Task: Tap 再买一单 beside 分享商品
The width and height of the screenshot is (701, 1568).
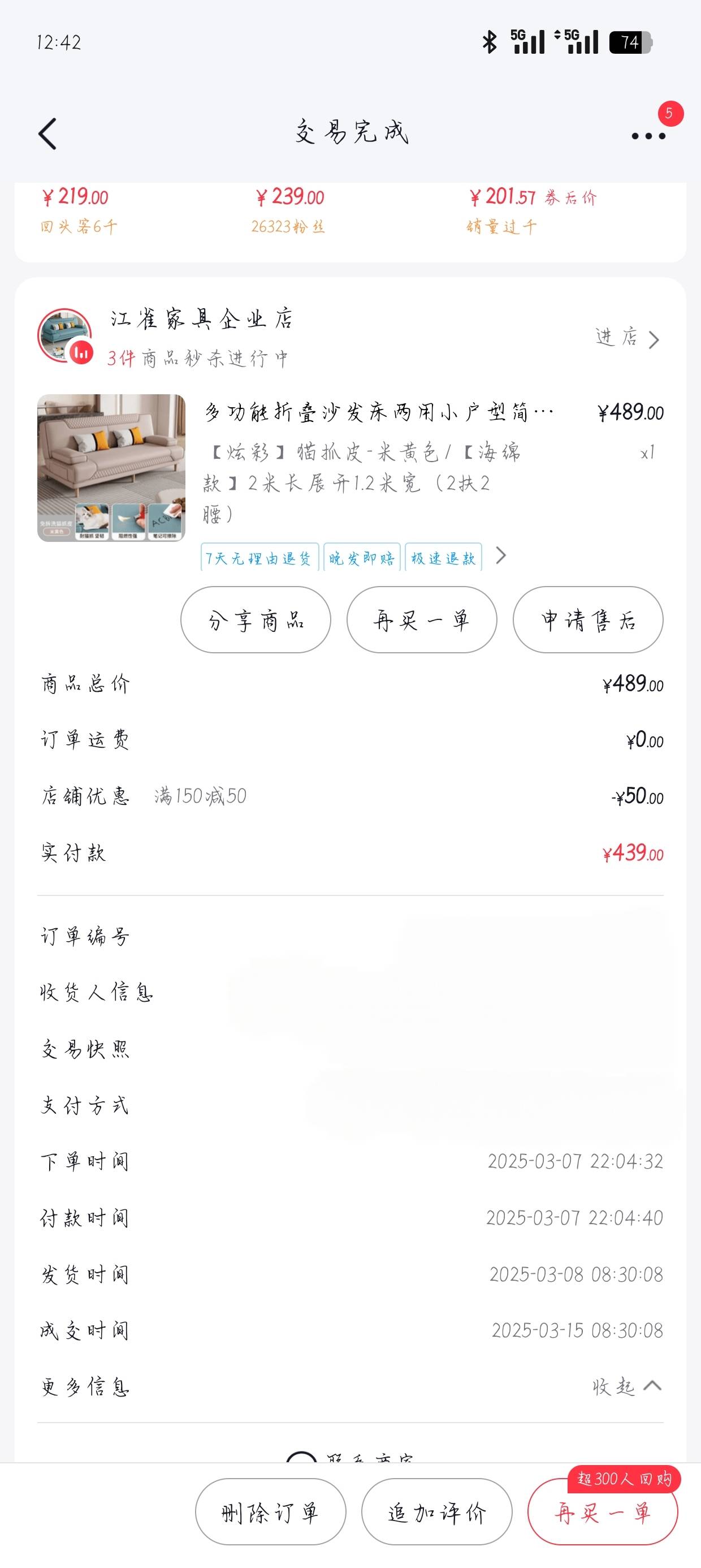Action: [422, 619]
